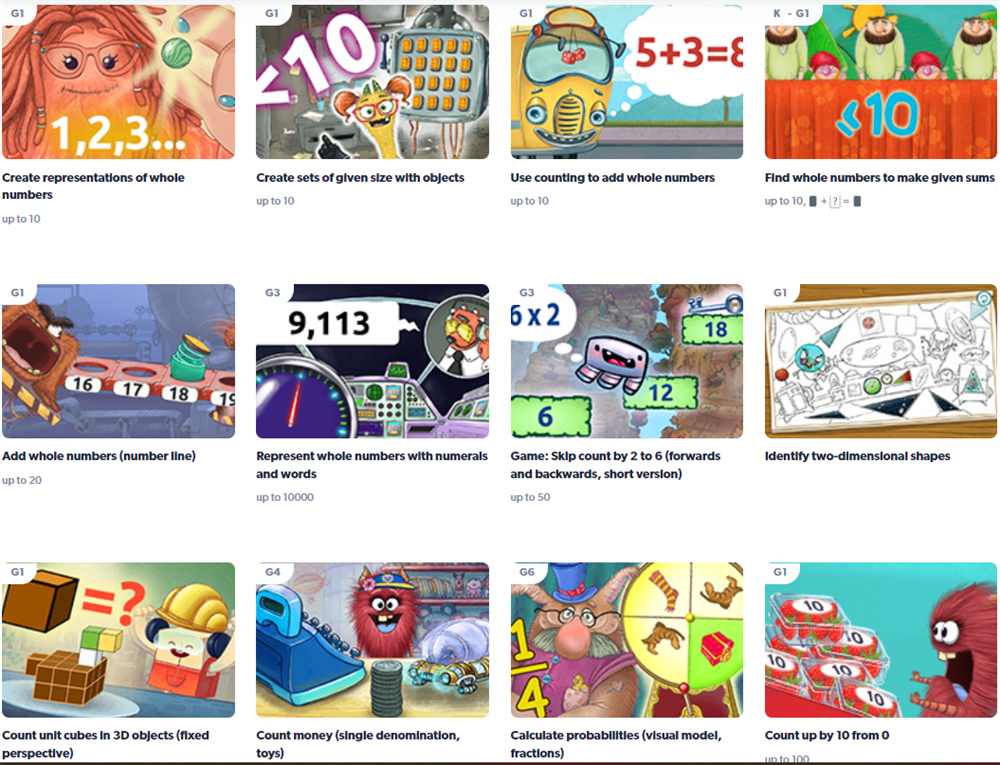Viewport: 1000px width, 765px height.
Task: Open the skip count by 2 to 6 game
Action: click(627, 361)
